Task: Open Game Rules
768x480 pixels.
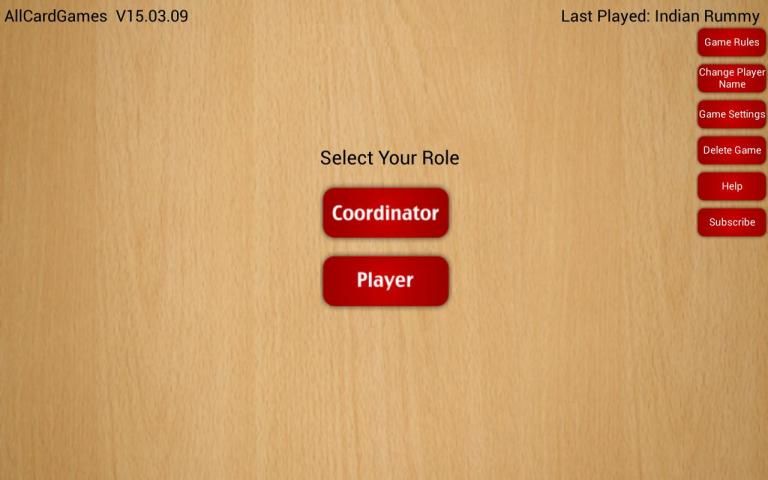Action: click(x=731, y=42)
